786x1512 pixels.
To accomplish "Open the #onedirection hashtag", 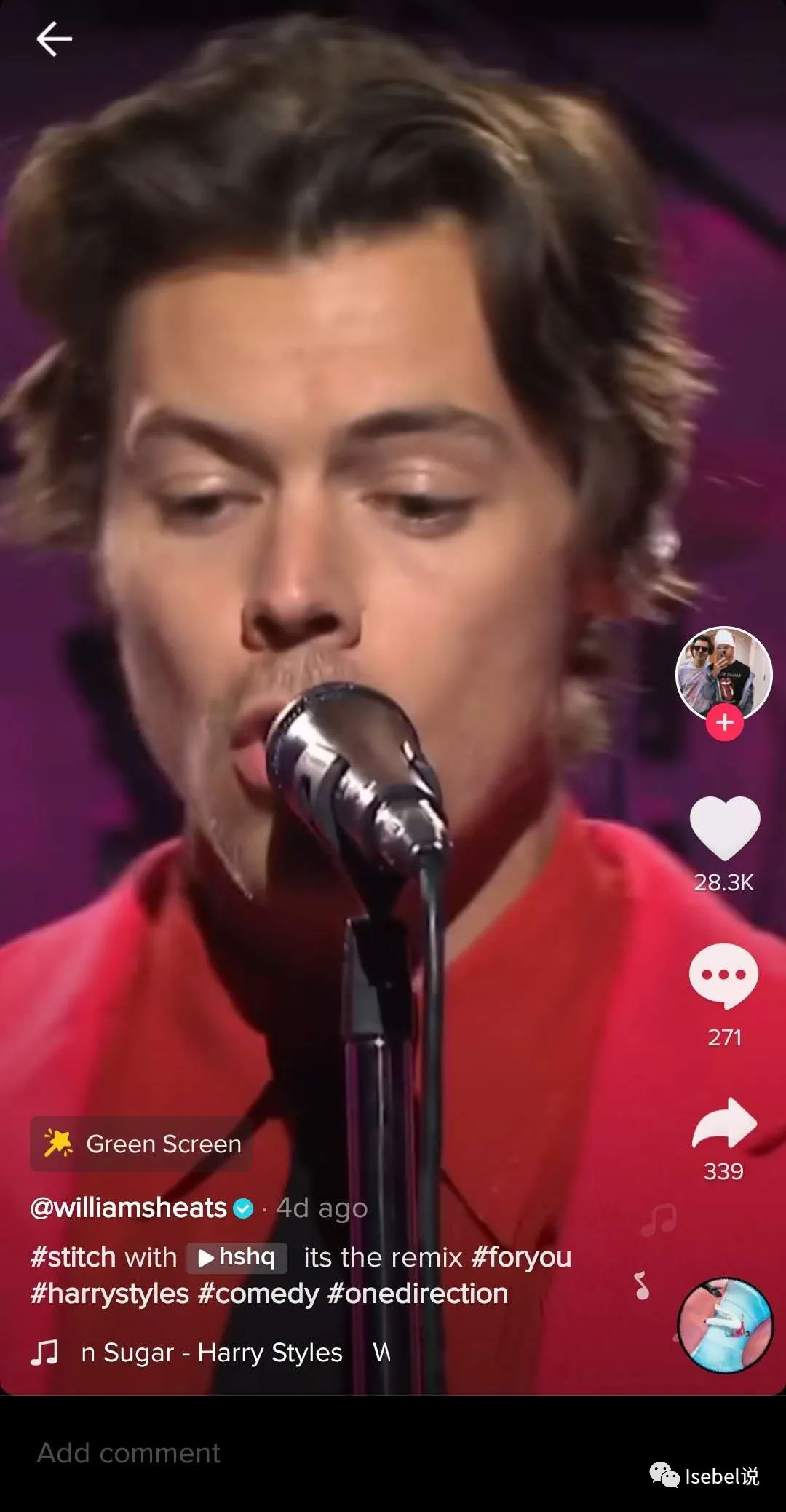I will [x=418, y=1294].
